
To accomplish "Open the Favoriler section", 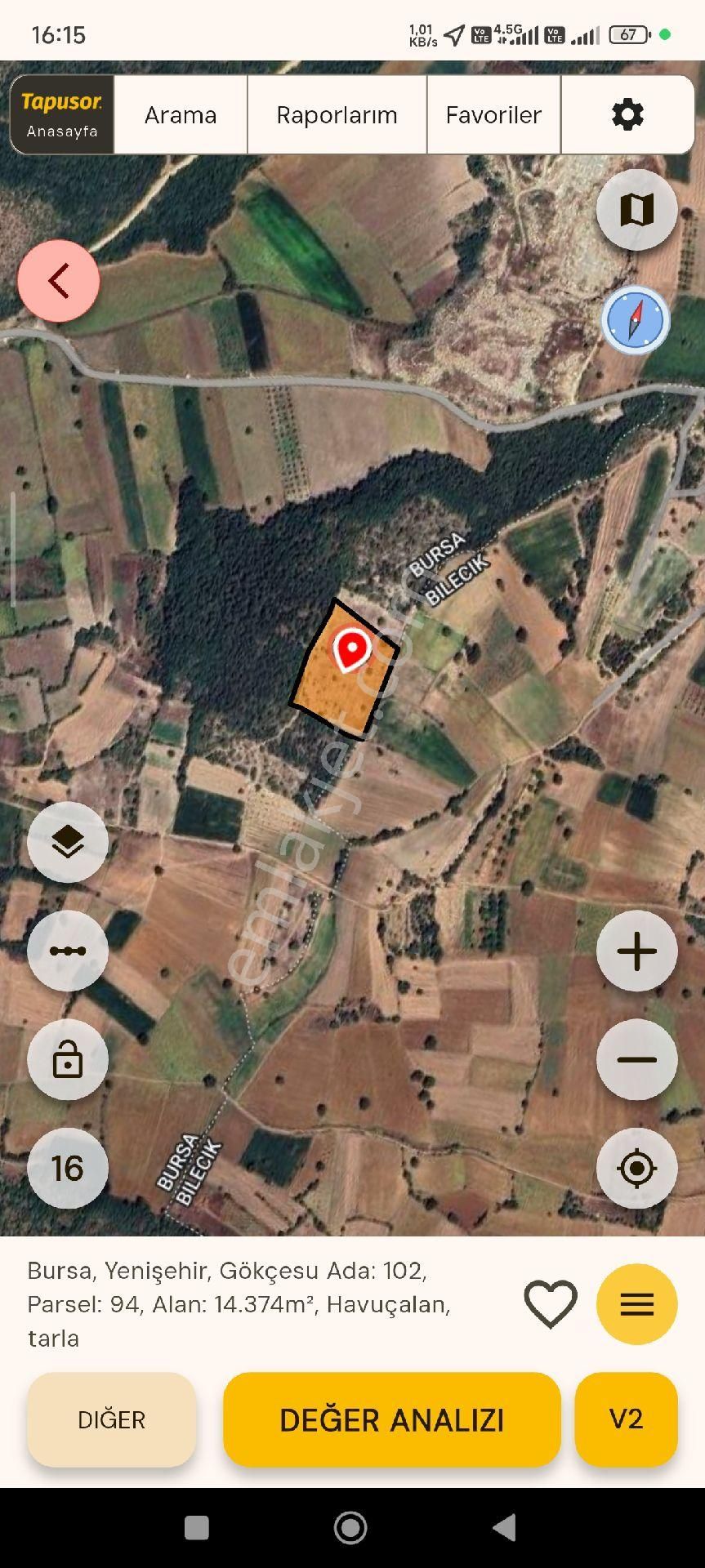I will pos(493,114).
